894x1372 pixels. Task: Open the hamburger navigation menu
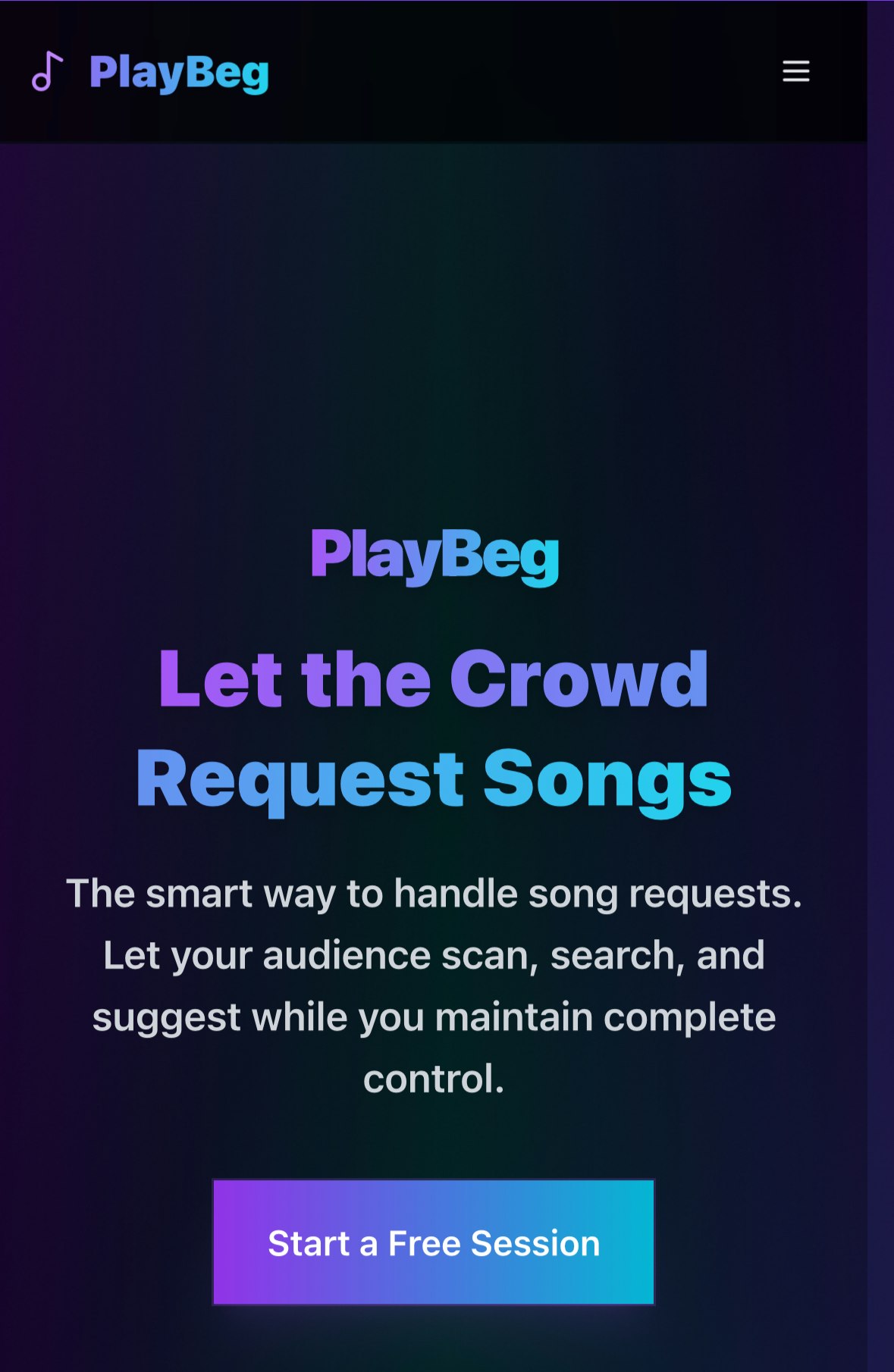tap(795, 71)
